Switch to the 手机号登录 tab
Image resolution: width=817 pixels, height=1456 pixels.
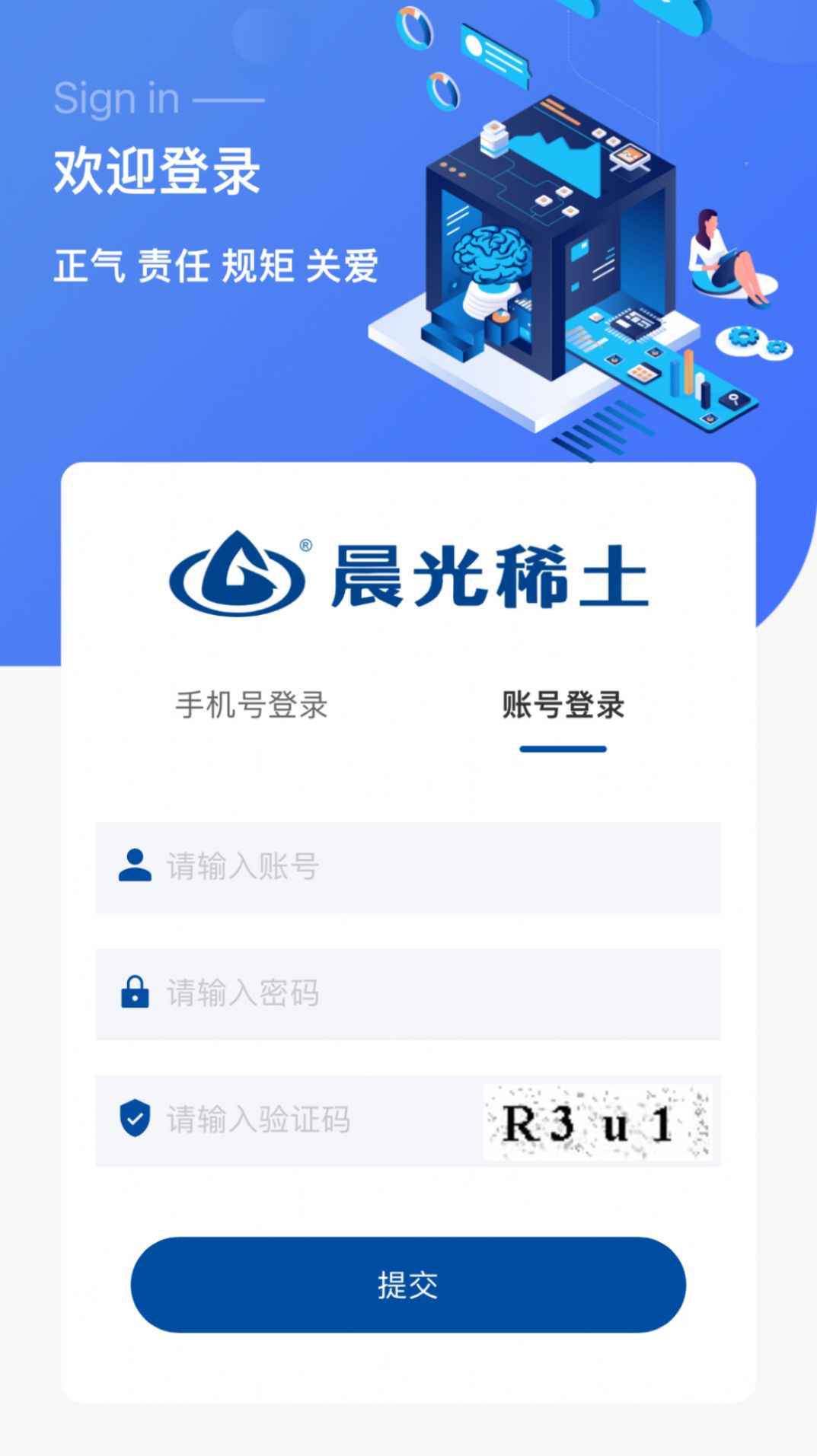[x=251, y=705]
